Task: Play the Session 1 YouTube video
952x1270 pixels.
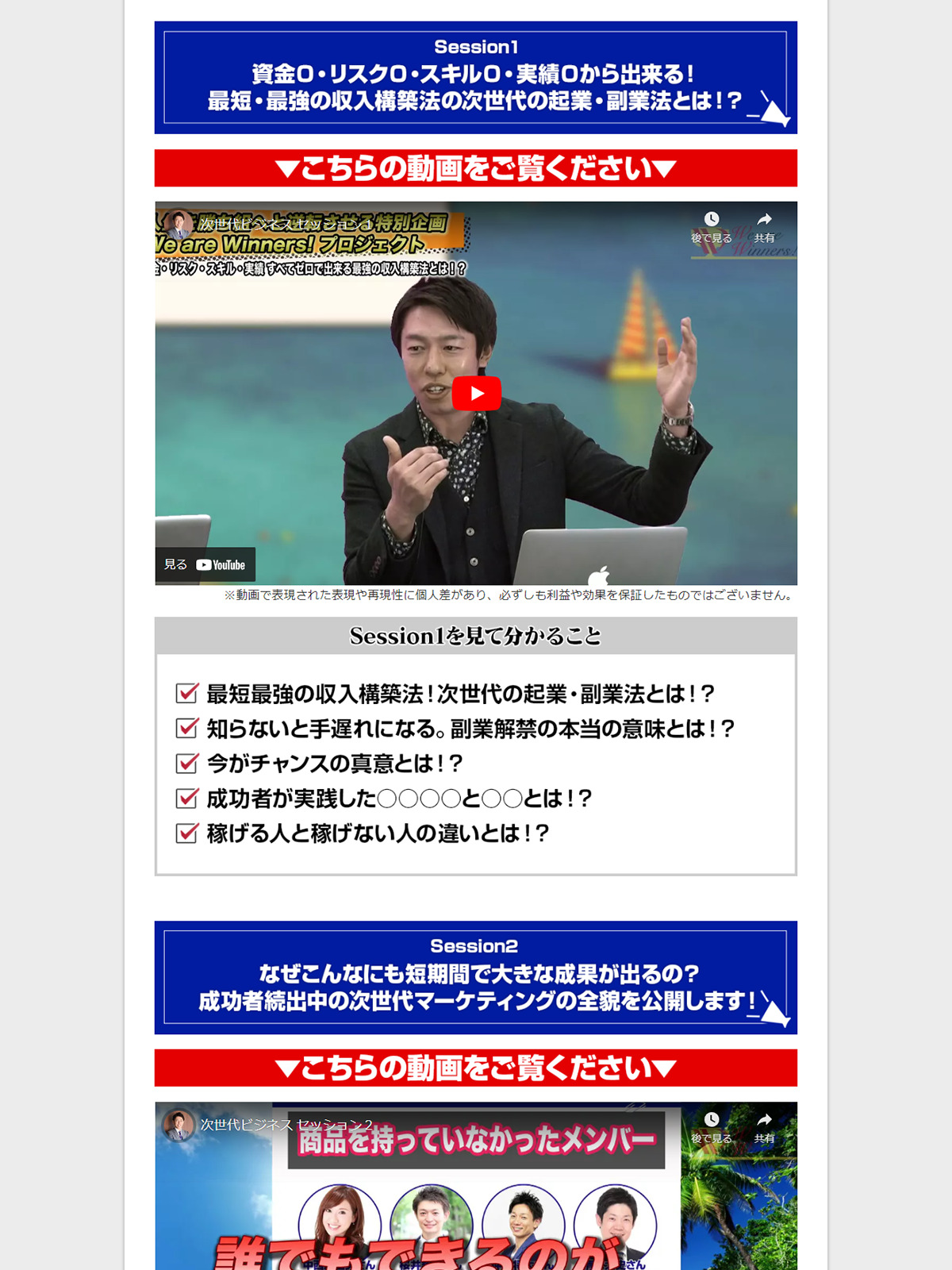Action: [x=476, y=393]
